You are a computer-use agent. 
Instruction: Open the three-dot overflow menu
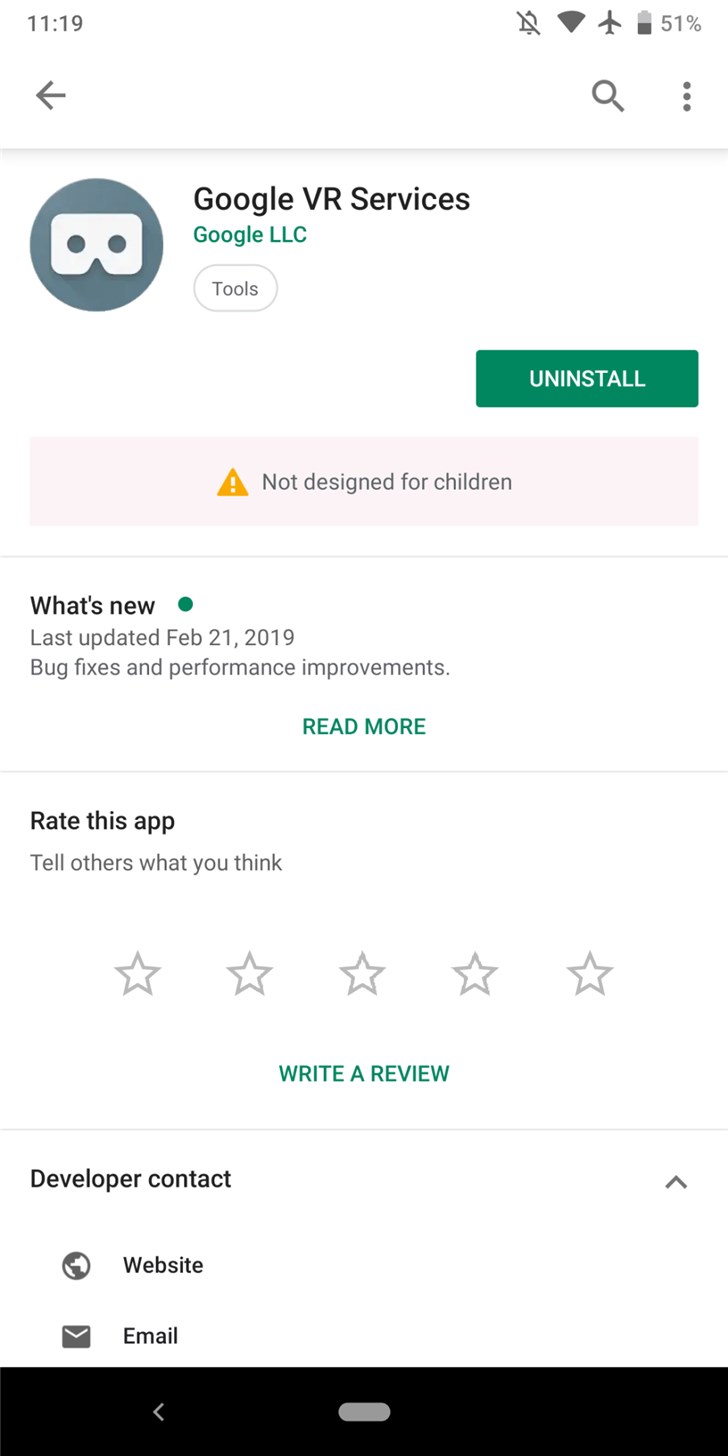point(686,96)
